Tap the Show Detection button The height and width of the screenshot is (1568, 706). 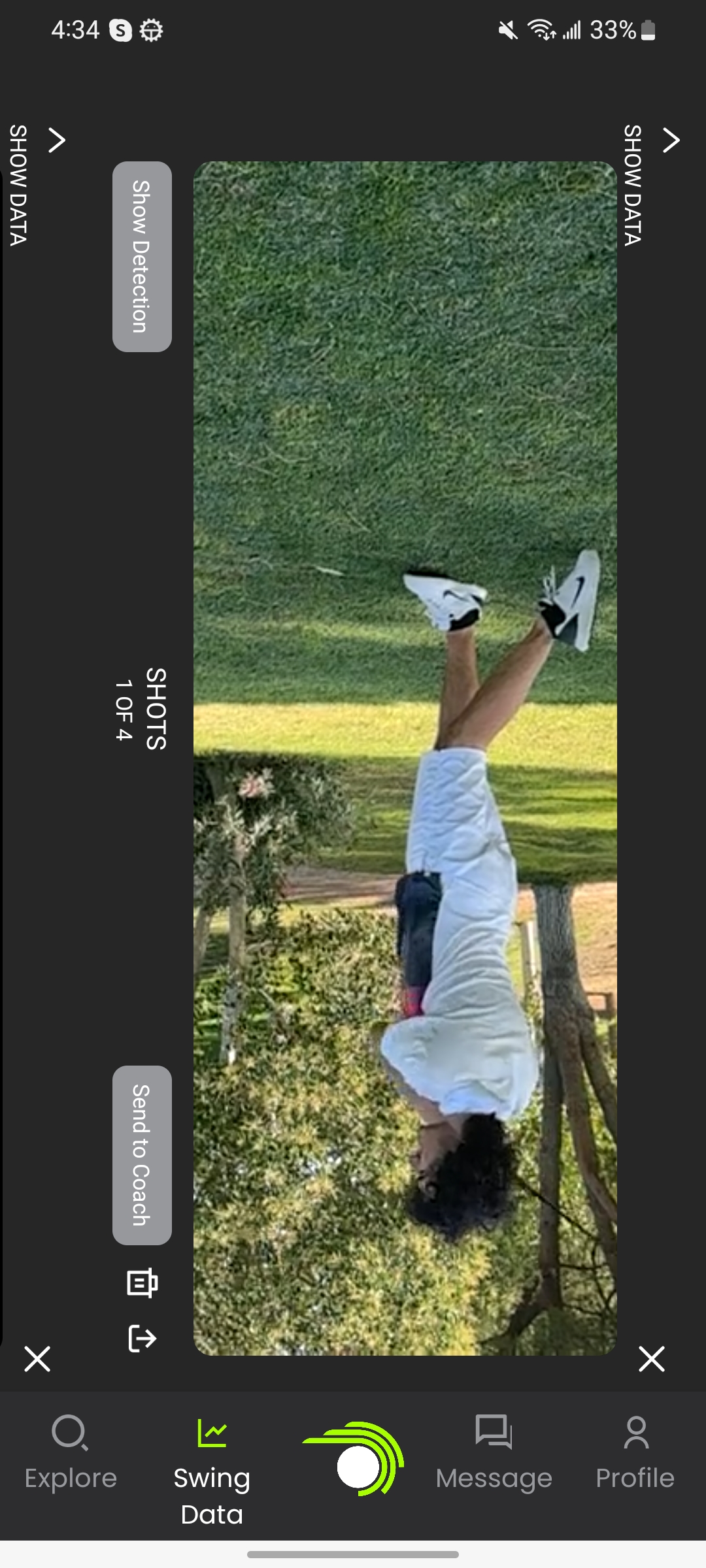[x=142, y=256]
